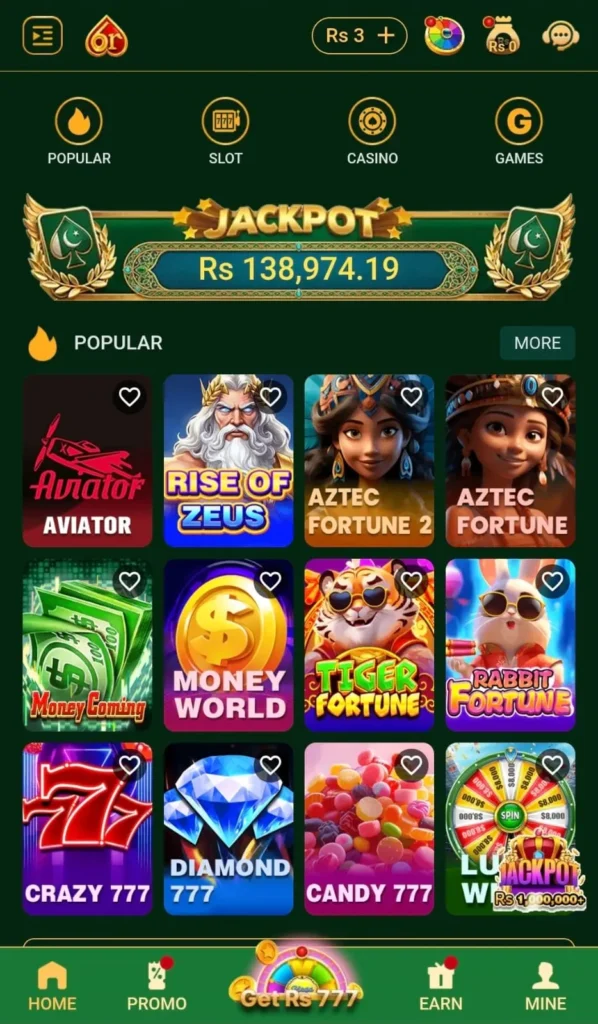598x1024 pixels.
Task: Tap the Get Rs 777 wheel
Action: (x=299, y=978)
